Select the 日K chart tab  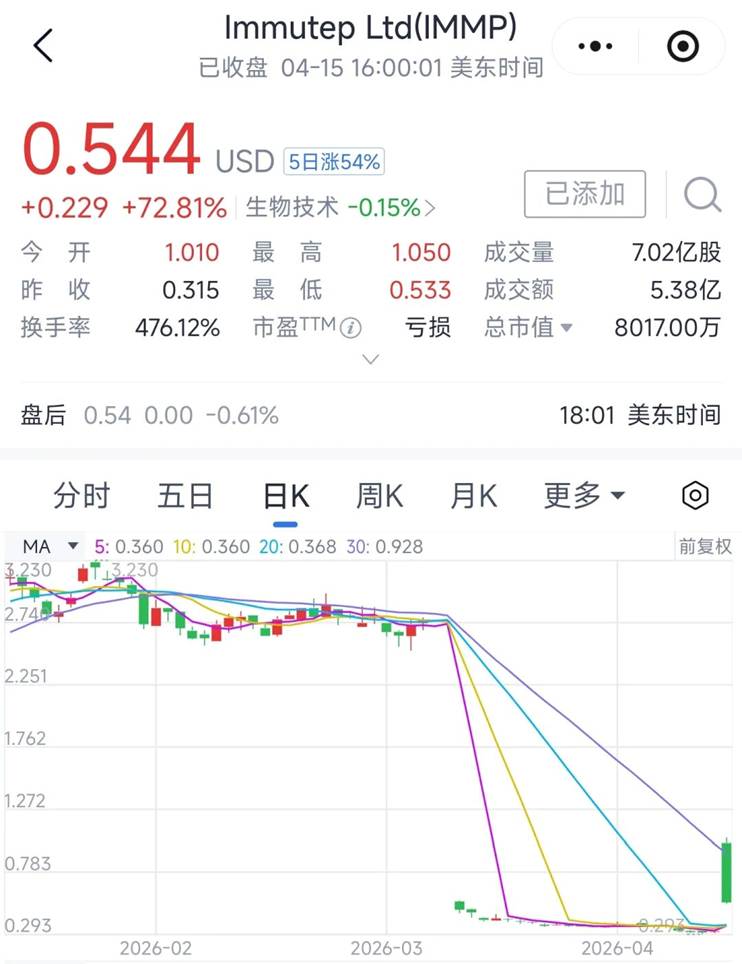click(x=285, y=495)
